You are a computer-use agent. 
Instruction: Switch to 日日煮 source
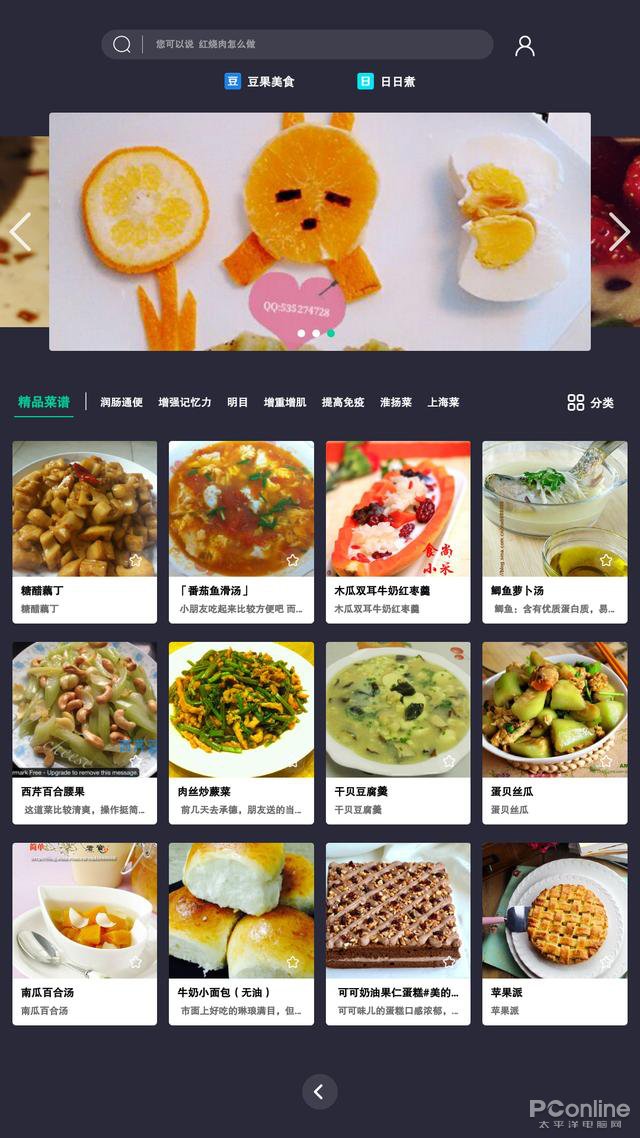(386, 82)
